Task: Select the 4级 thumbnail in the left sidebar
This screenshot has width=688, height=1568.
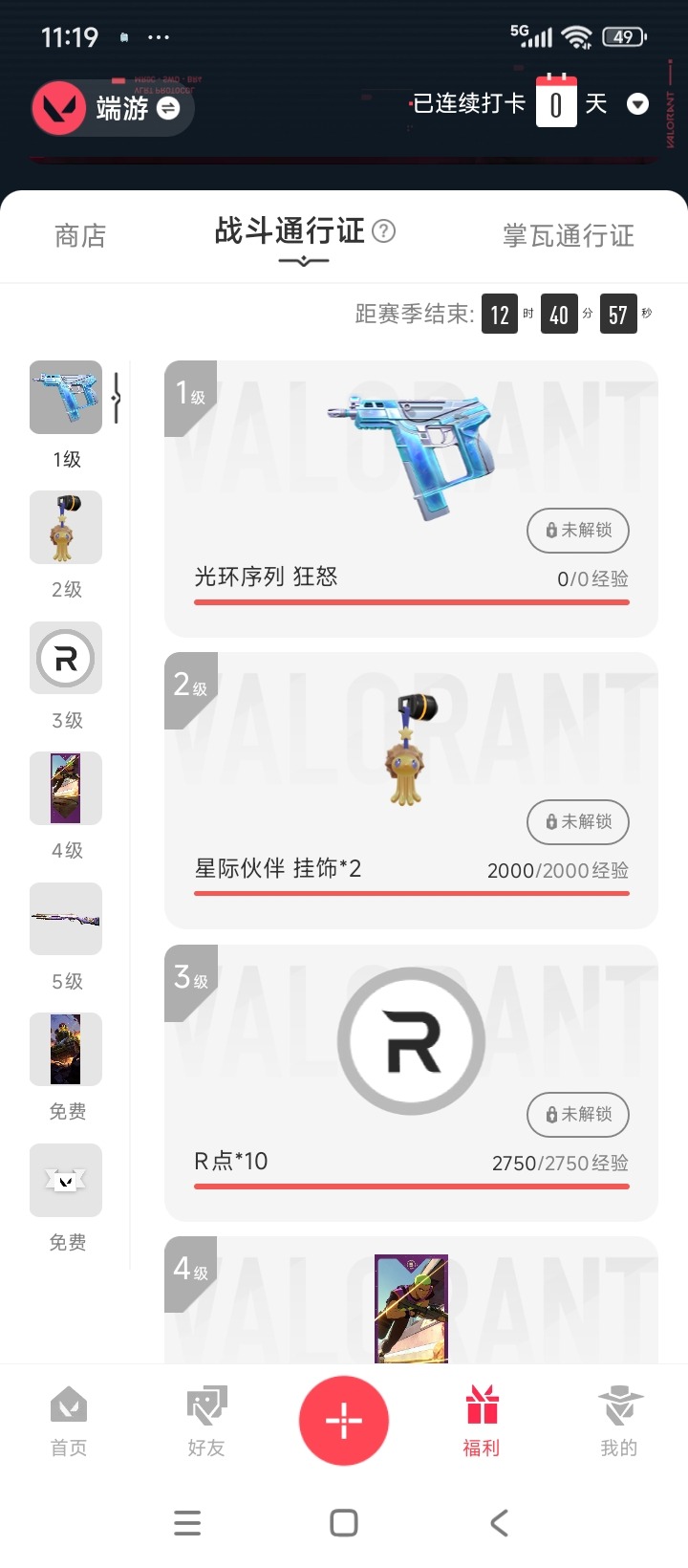Action: click(x=65, y=788)
